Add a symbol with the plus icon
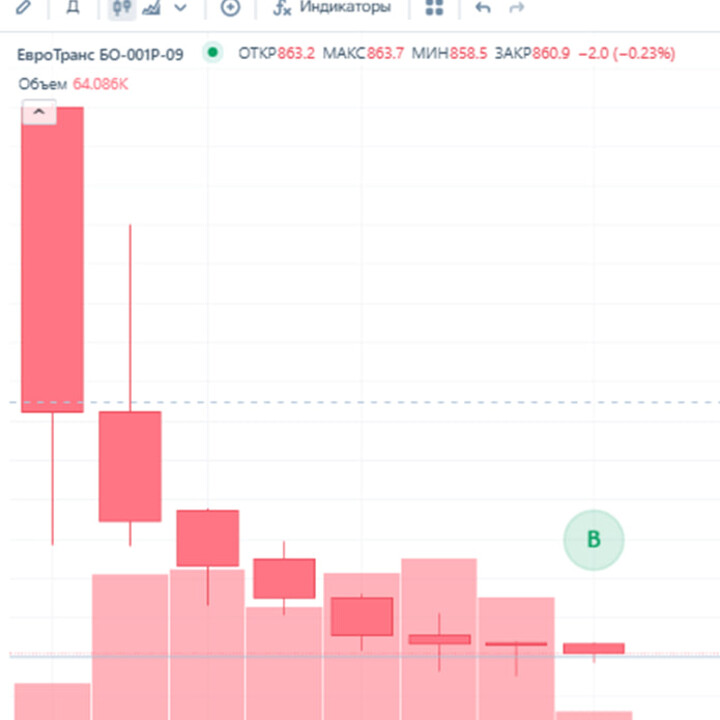The image size is (720, 720). pos(230,8)
